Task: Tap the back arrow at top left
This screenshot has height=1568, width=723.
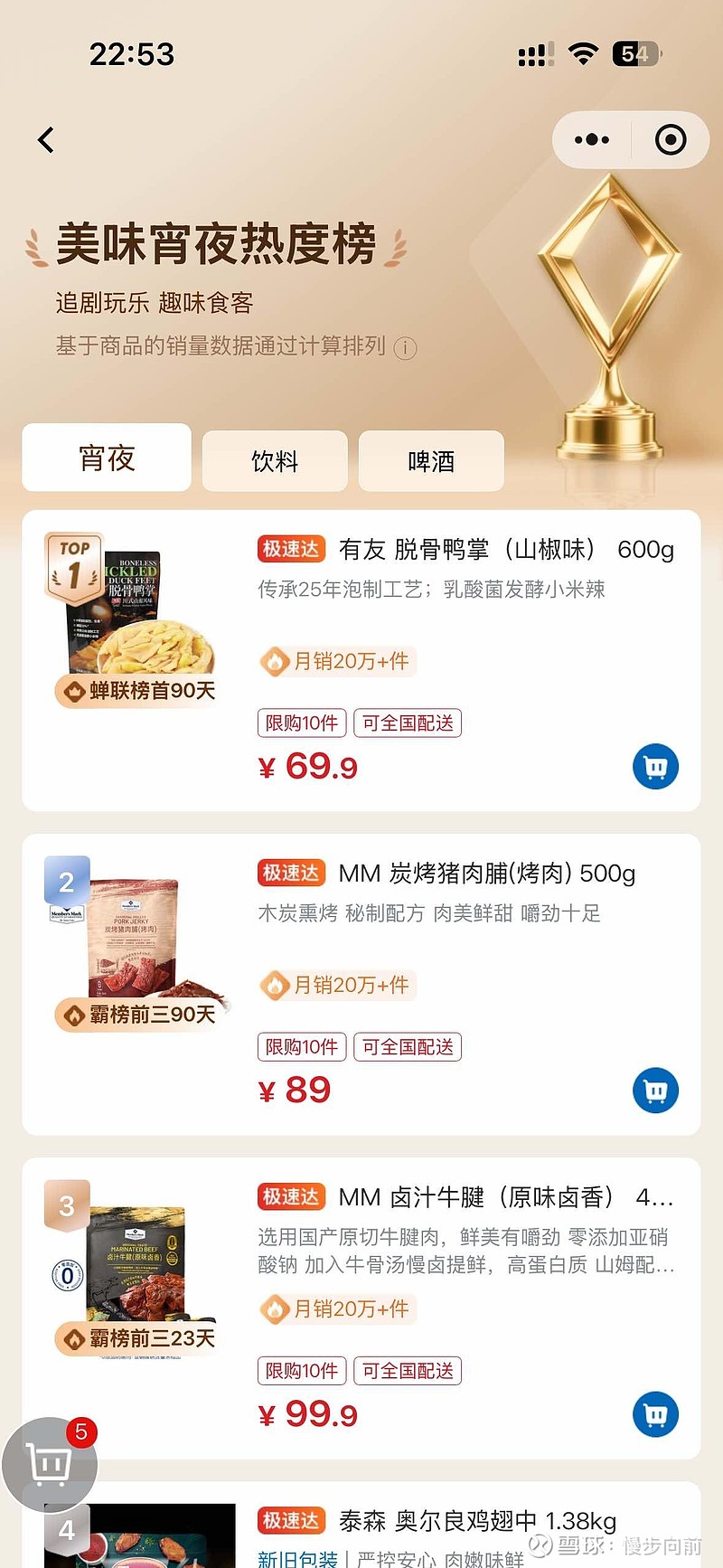Action: coord(46,140)
